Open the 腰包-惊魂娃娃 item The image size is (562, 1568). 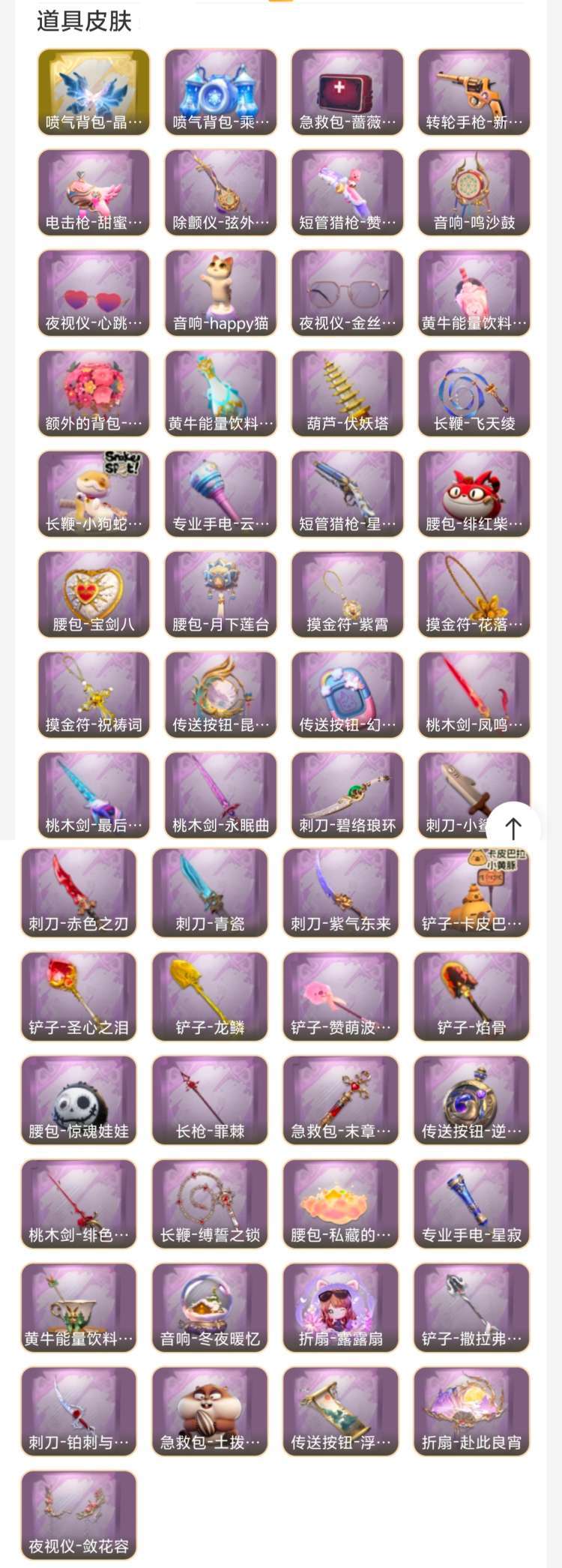[x=79, y=1100]
